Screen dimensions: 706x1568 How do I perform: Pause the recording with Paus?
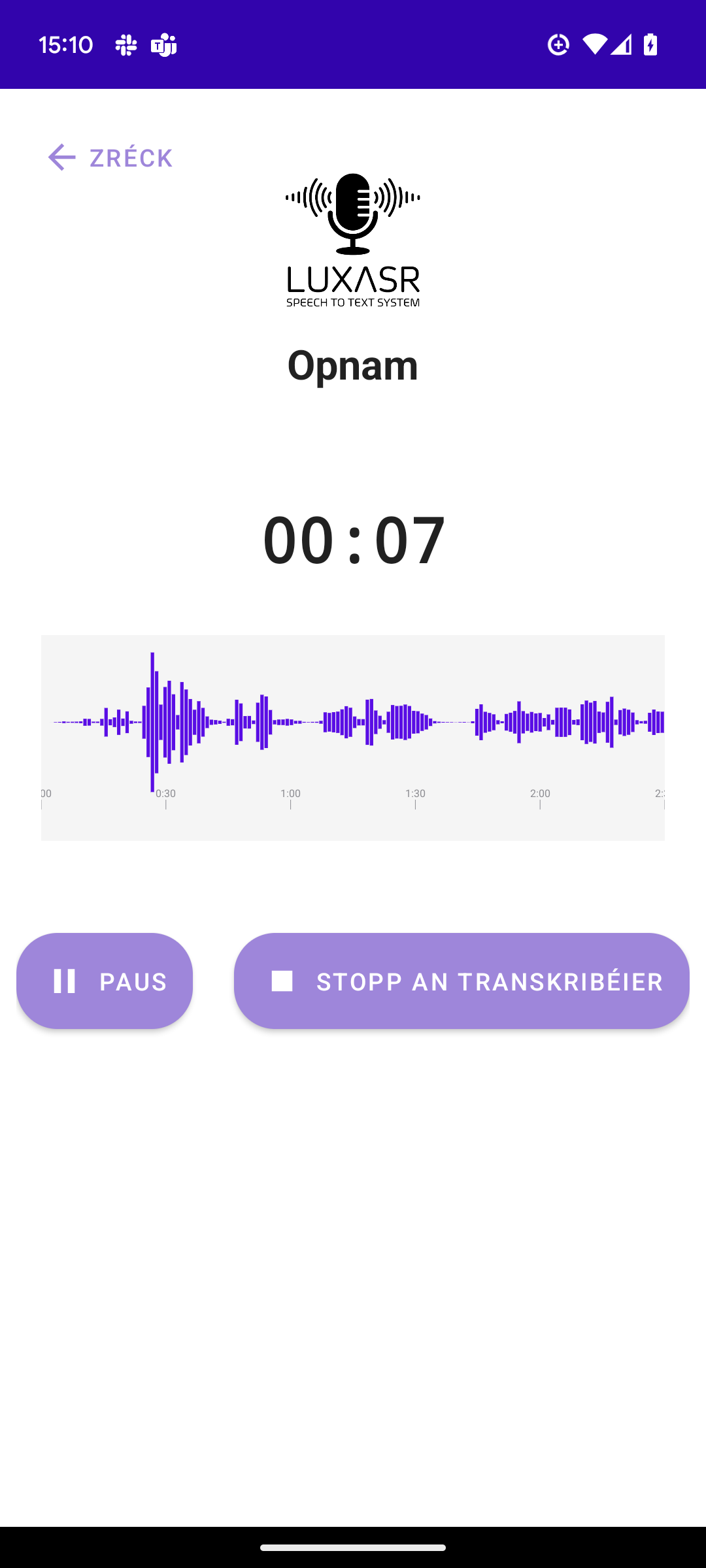[x=105, y=981]
